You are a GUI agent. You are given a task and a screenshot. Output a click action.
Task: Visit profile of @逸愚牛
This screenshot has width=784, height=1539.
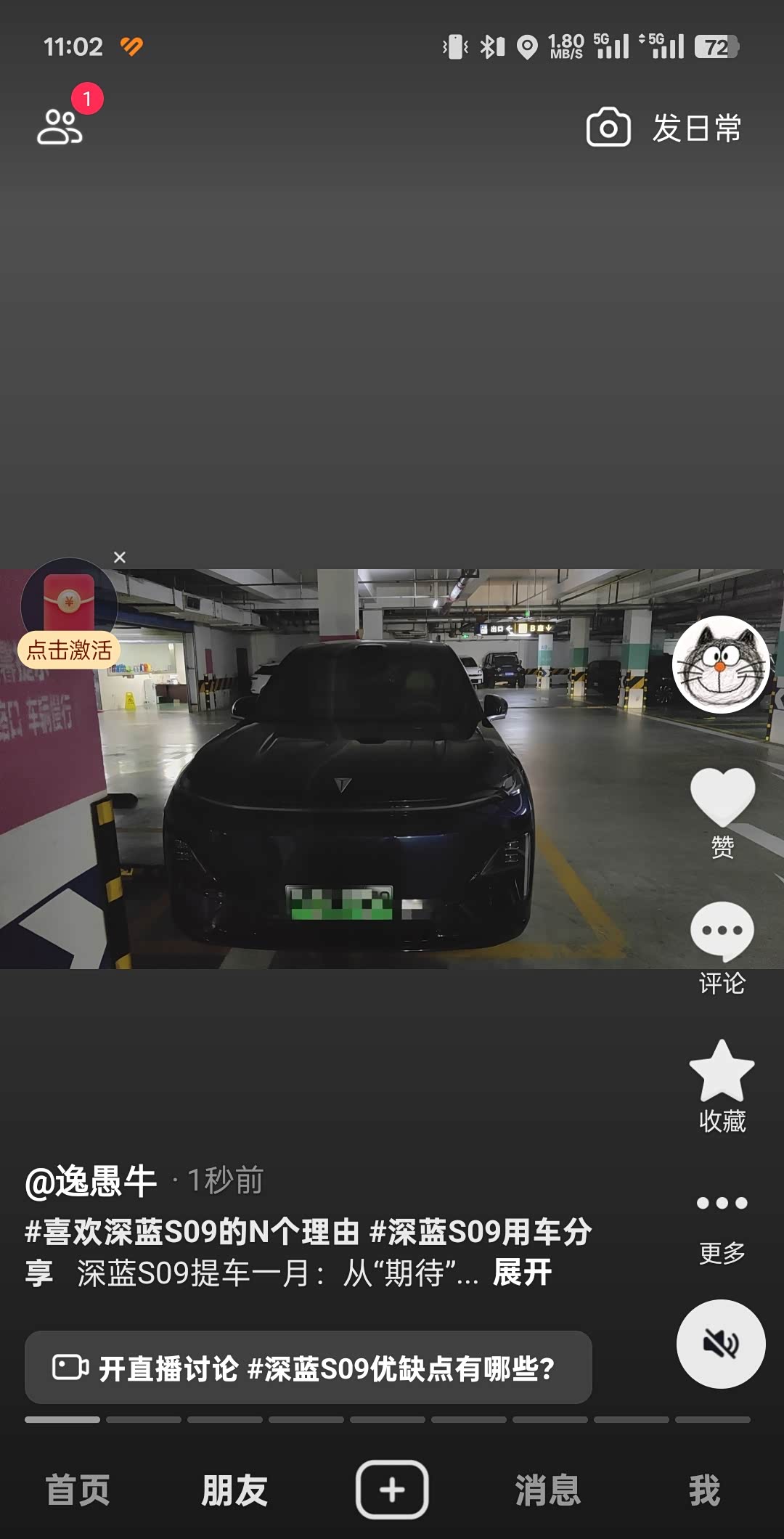91,1179
